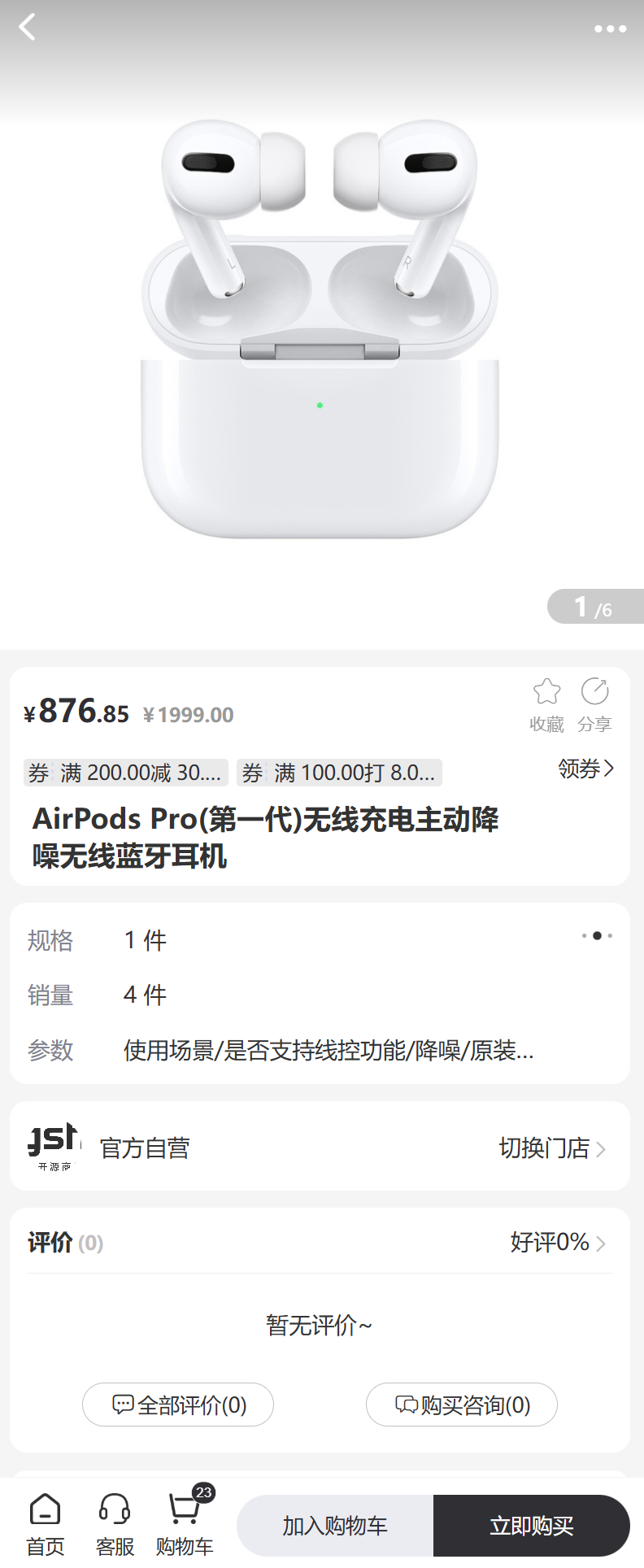Image resolution: width=644 pixels, height=1568 pixels.
Task: Open the 官方自营 store page
Action: tap(145, 1148)
